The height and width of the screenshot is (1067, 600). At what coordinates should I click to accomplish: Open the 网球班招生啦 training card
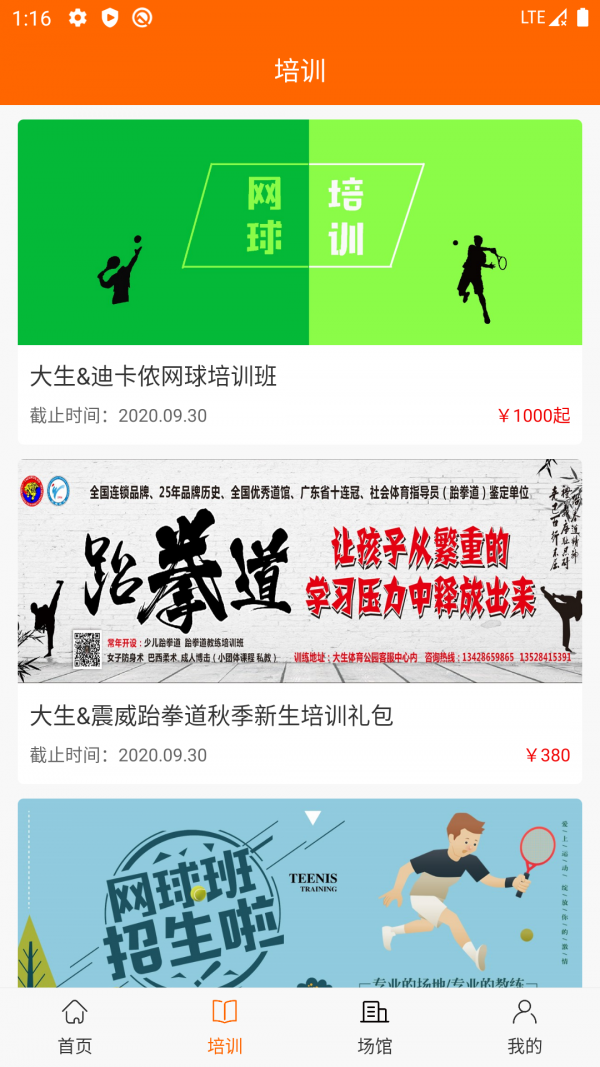[x=300, y=892]
